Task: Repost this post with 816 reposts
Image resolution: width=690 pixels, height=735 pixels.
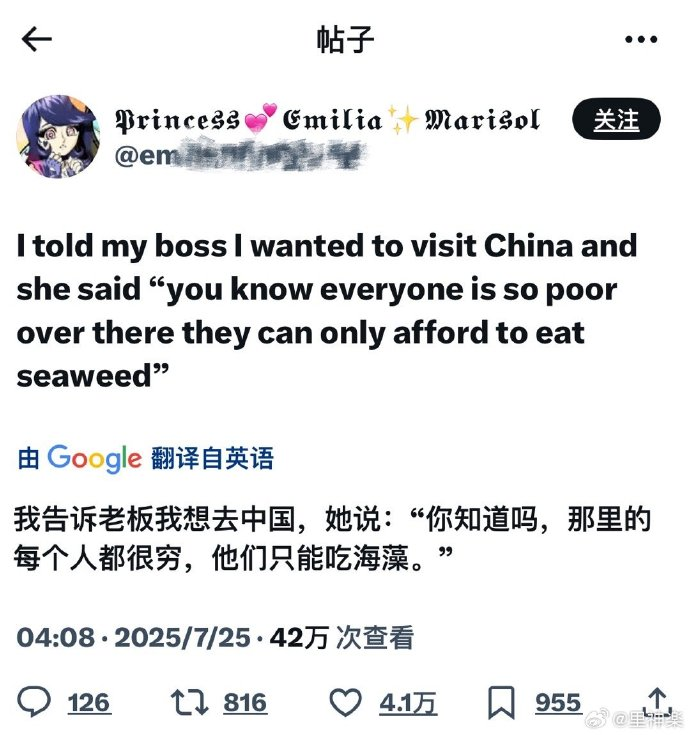Action: [188, 703]
